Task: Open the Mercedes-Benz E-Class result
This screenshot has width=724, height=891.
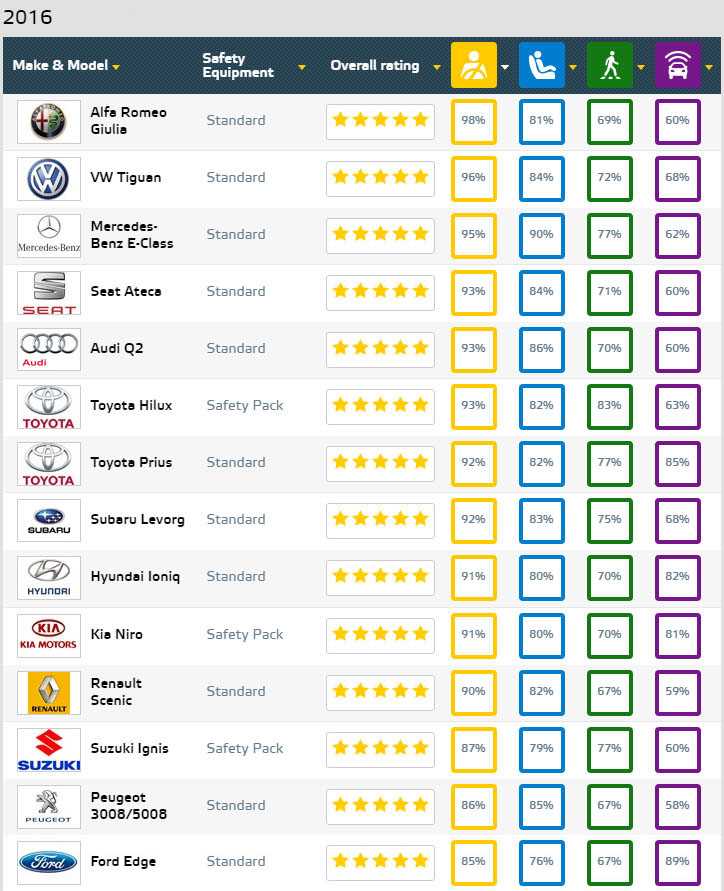Action: click(131, 234)
